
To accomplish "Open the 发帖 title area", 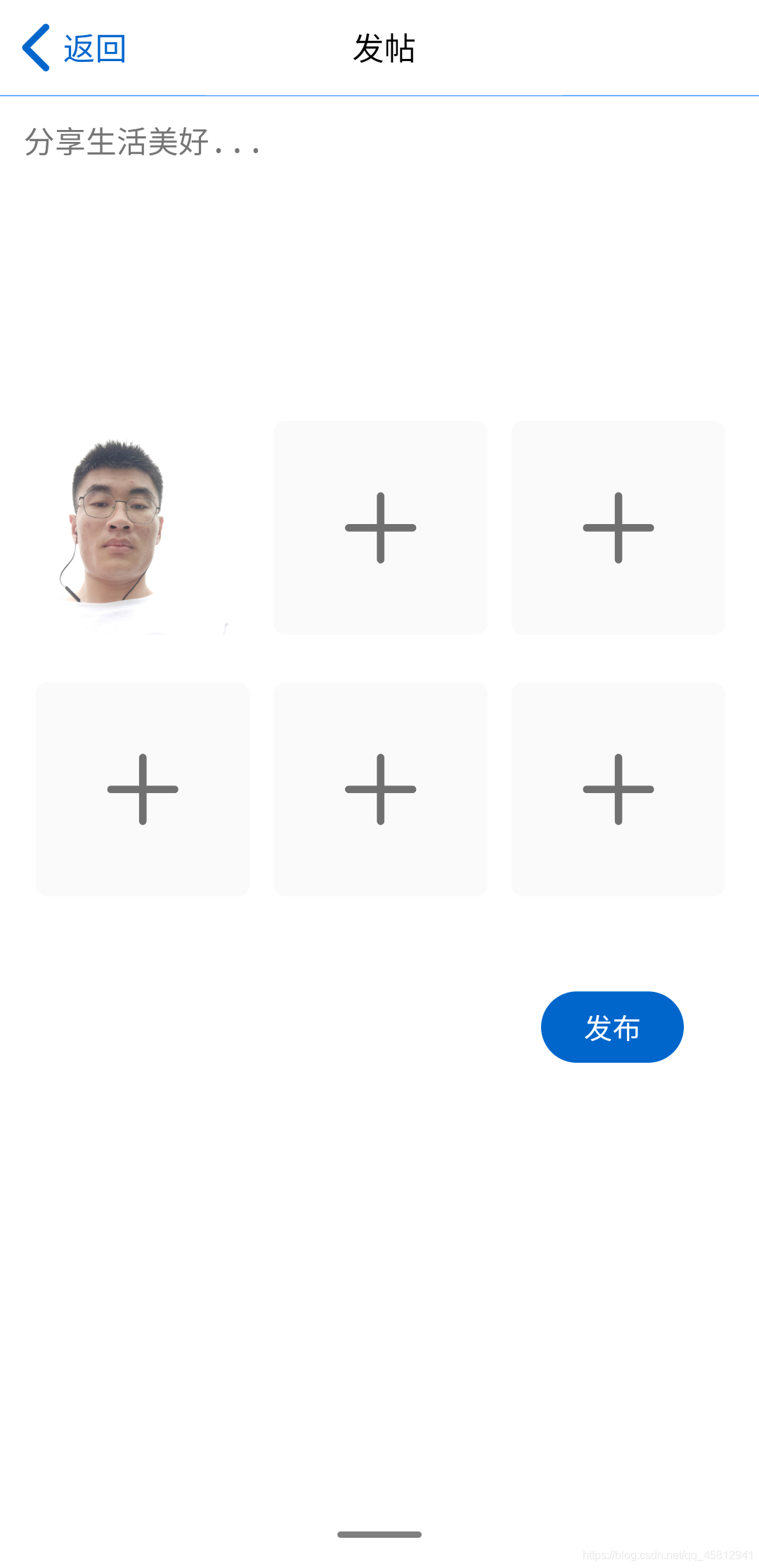I will tap(385, 48).
